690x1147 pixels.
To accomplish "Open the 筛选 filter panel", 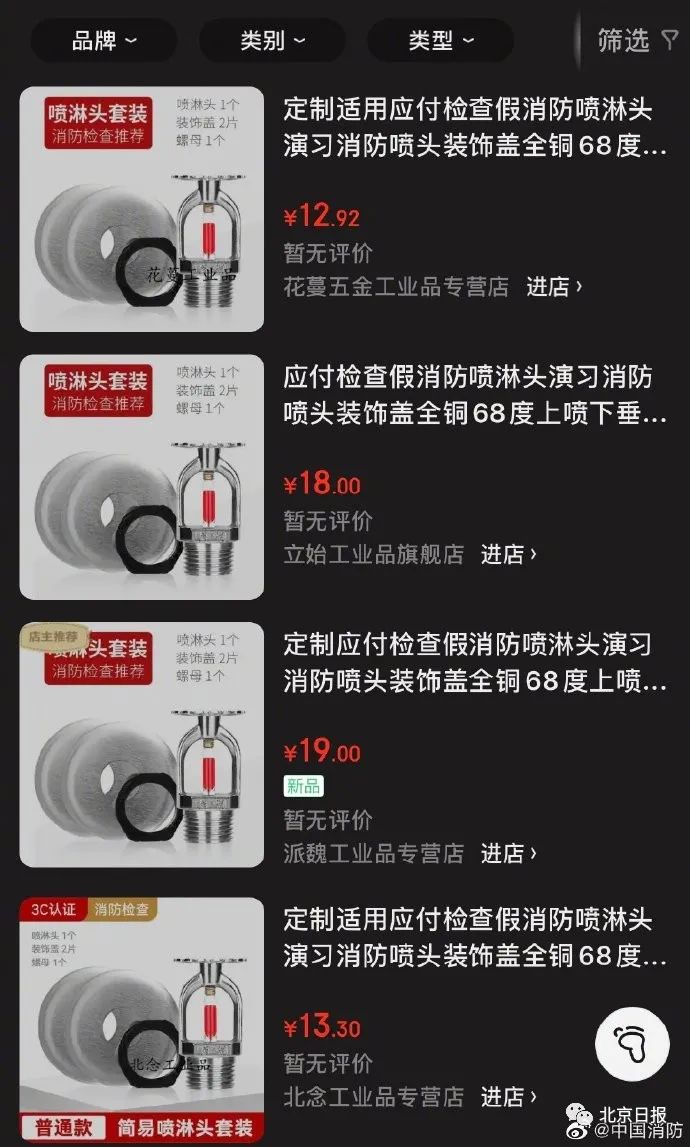I will 637,41.
